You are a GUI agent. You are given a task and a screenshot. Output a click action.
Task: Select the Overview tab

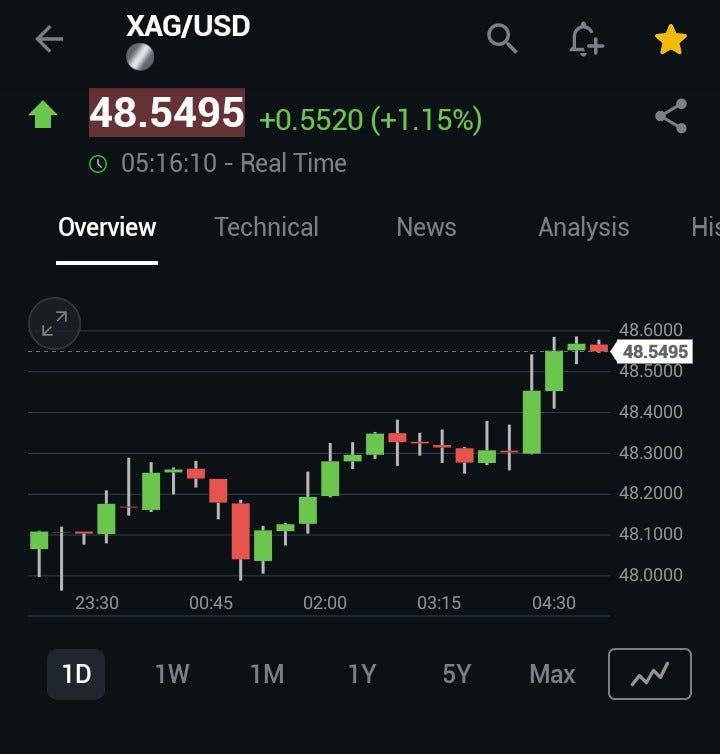[x=107, y=228]
